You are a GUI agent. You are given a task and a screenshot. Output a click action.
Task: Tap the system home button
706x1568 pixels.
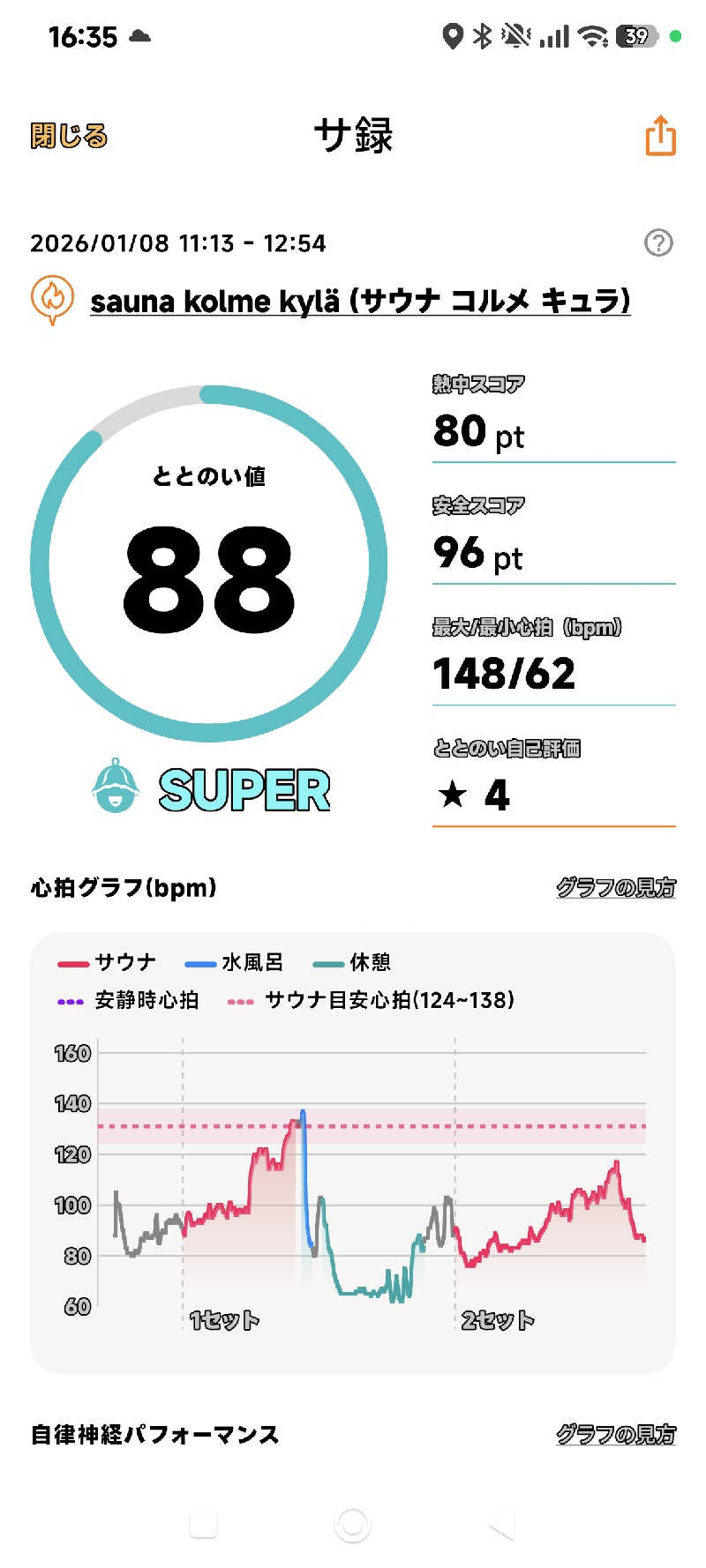[x=352, y=1524]
